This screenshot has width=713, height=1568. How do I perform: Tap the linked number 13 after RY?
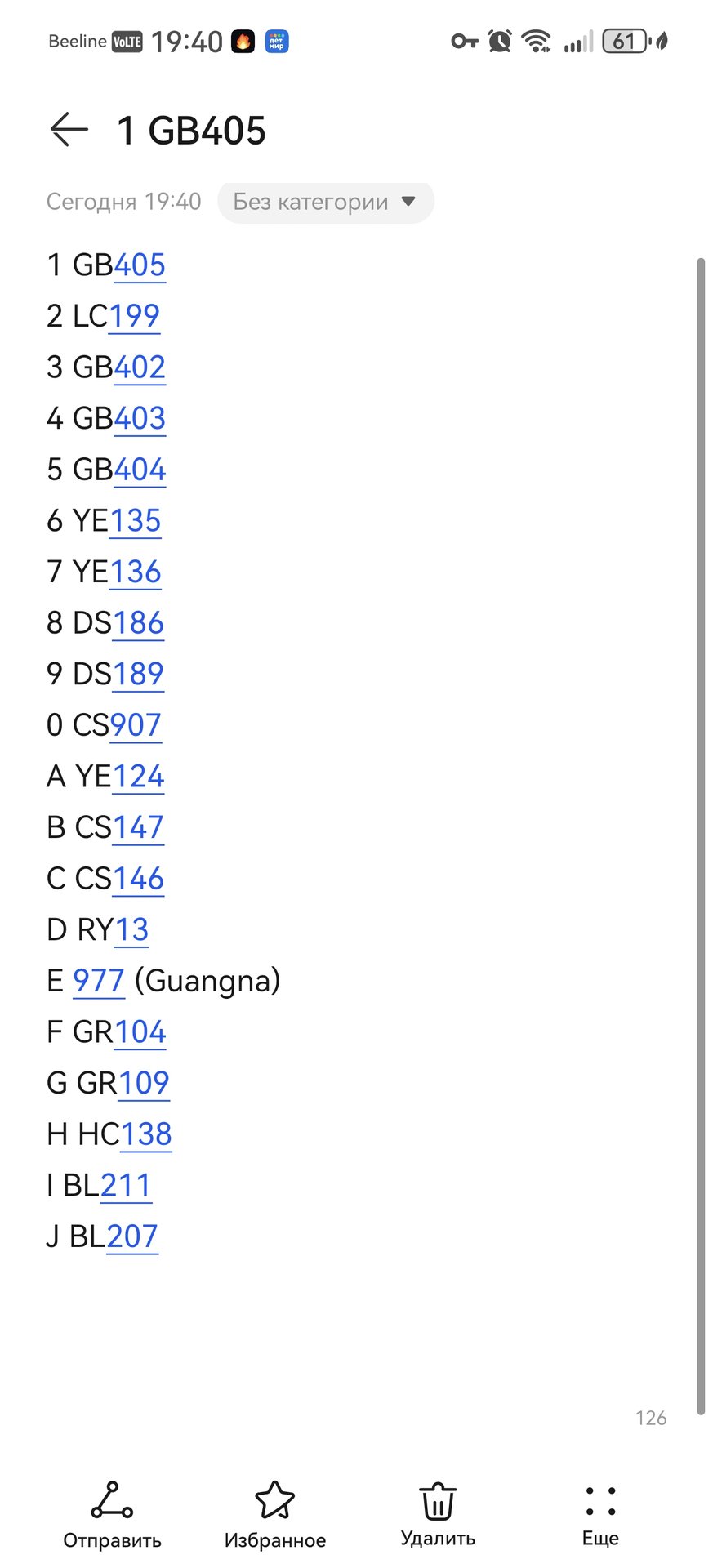131,930
